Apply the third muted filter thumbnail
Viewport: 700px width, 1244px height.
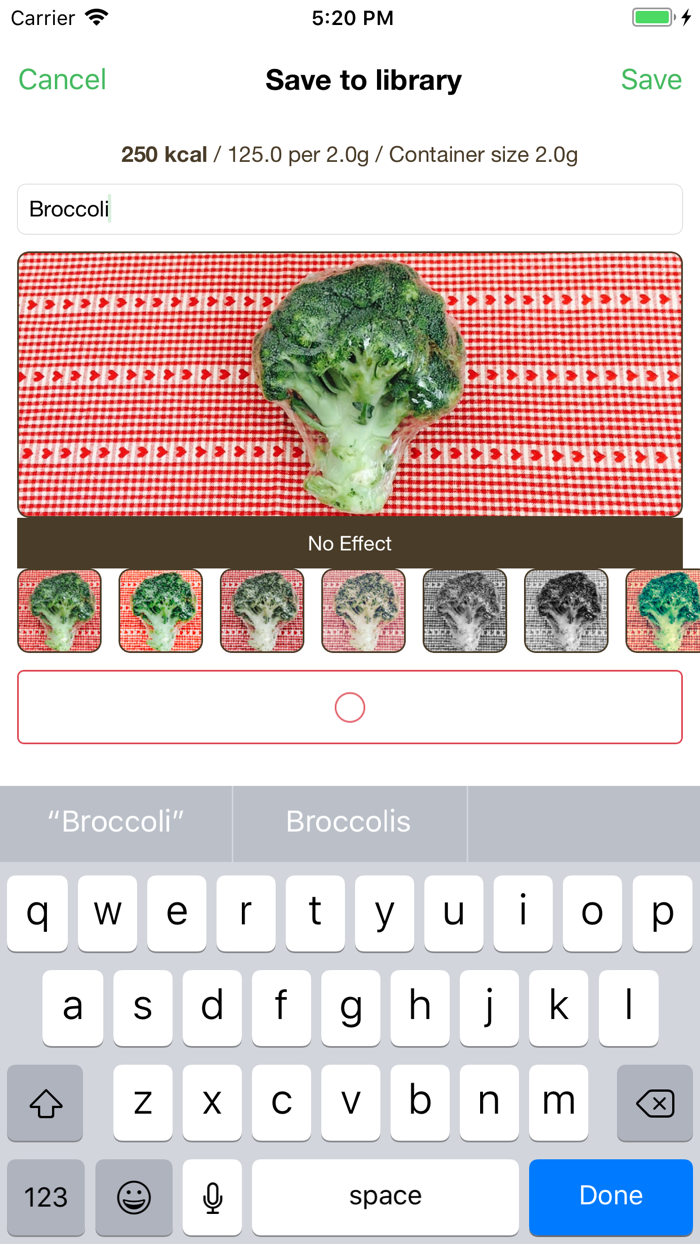[x=262, y=611]
